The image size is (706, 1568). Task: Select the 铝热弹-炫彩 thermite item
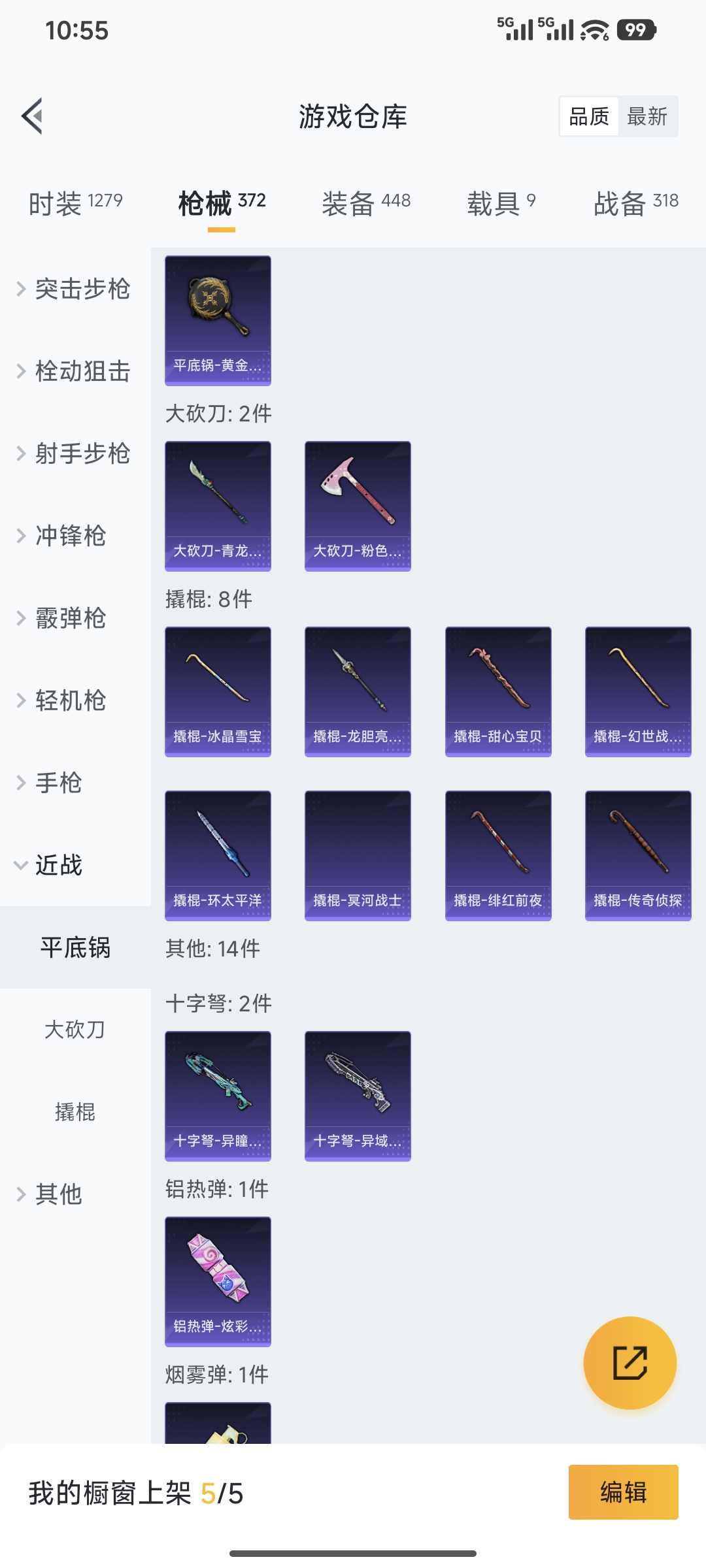click(x=218, y=1281)
